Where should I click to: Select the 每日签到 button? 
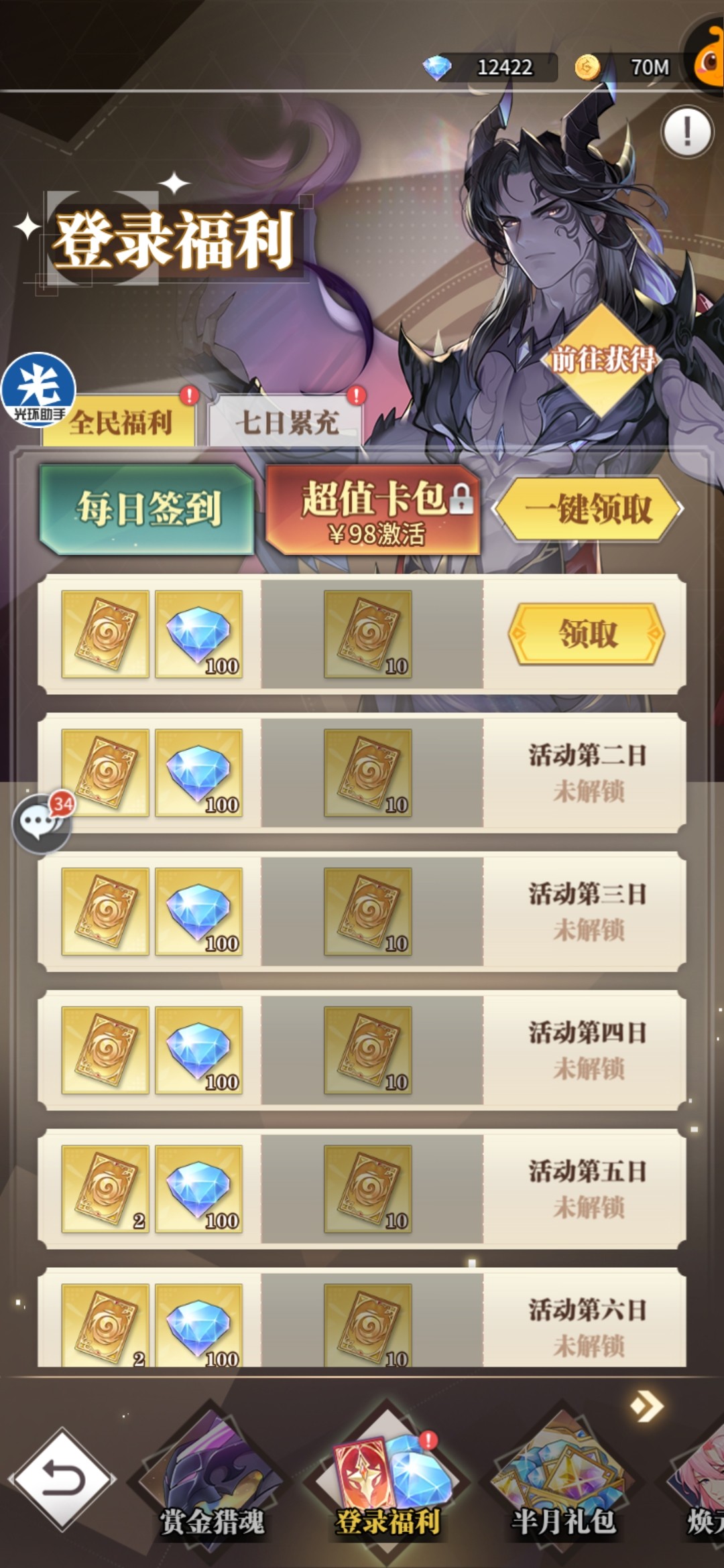[x=147, y=509]
